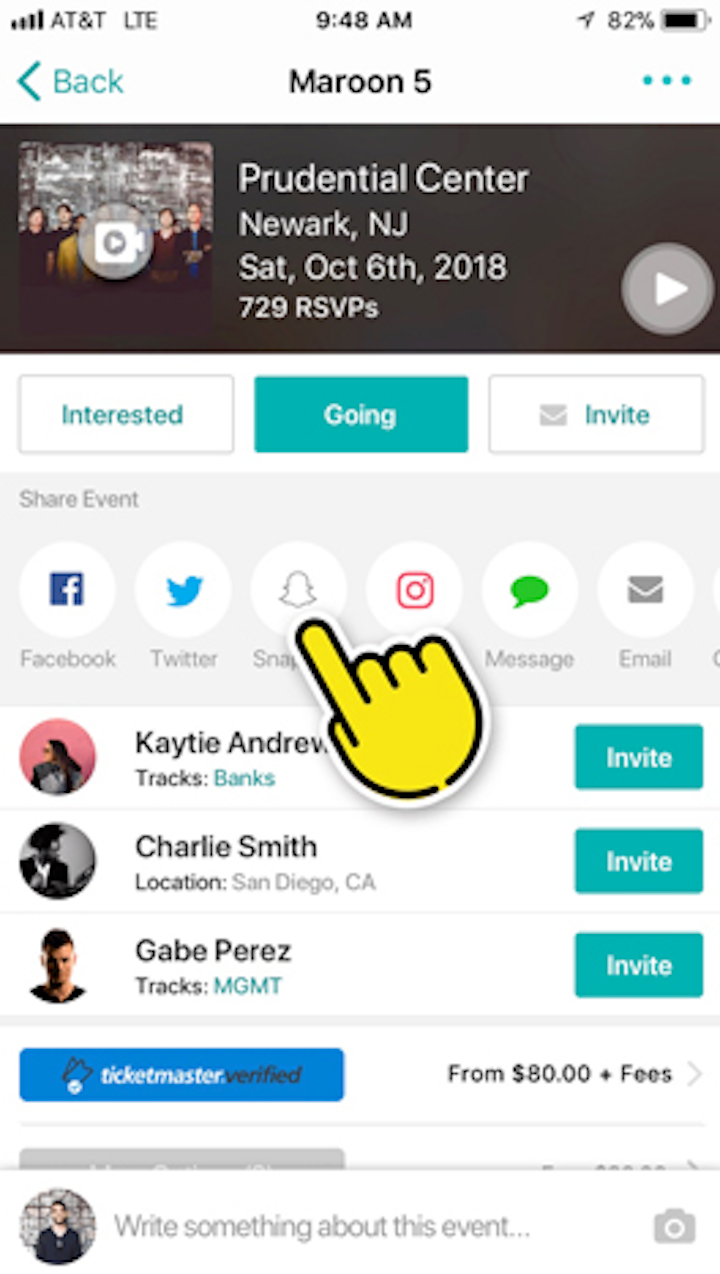Invite Charlie Smith to the event
Viewport: 720px width, 1274px height.
(638, 861)
